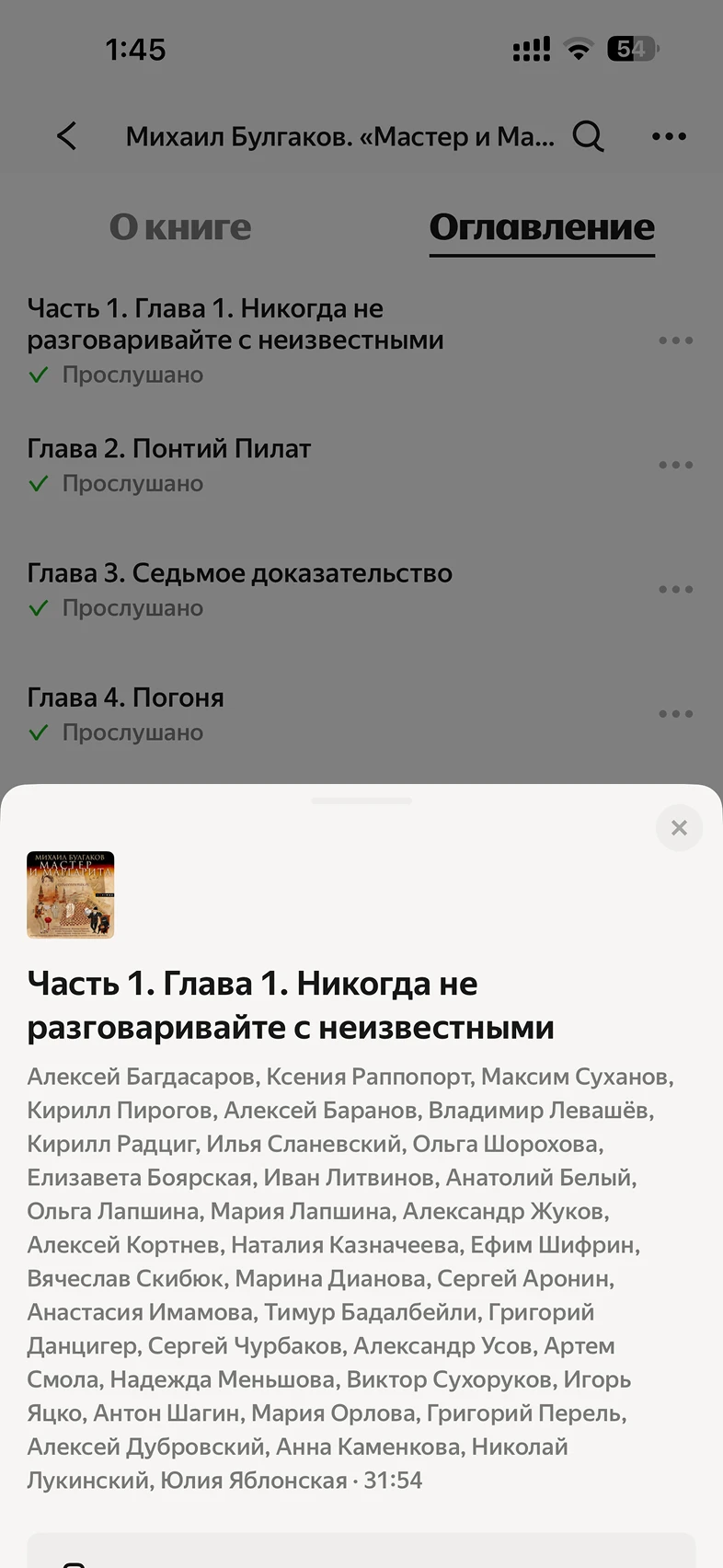Screen dimensions: 723x1568
Task: Open options for «Глава 2. Понтий Пилат»
Action: pos(675,465)
